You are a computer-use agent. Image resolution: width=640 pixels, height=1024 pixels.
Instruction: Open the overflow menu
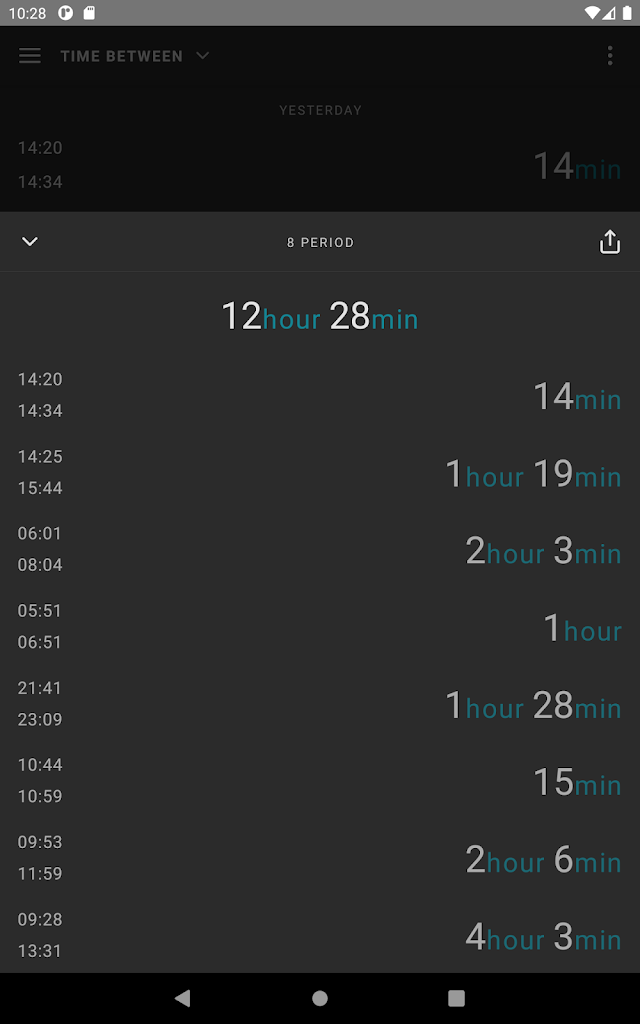tap(610, 56)
